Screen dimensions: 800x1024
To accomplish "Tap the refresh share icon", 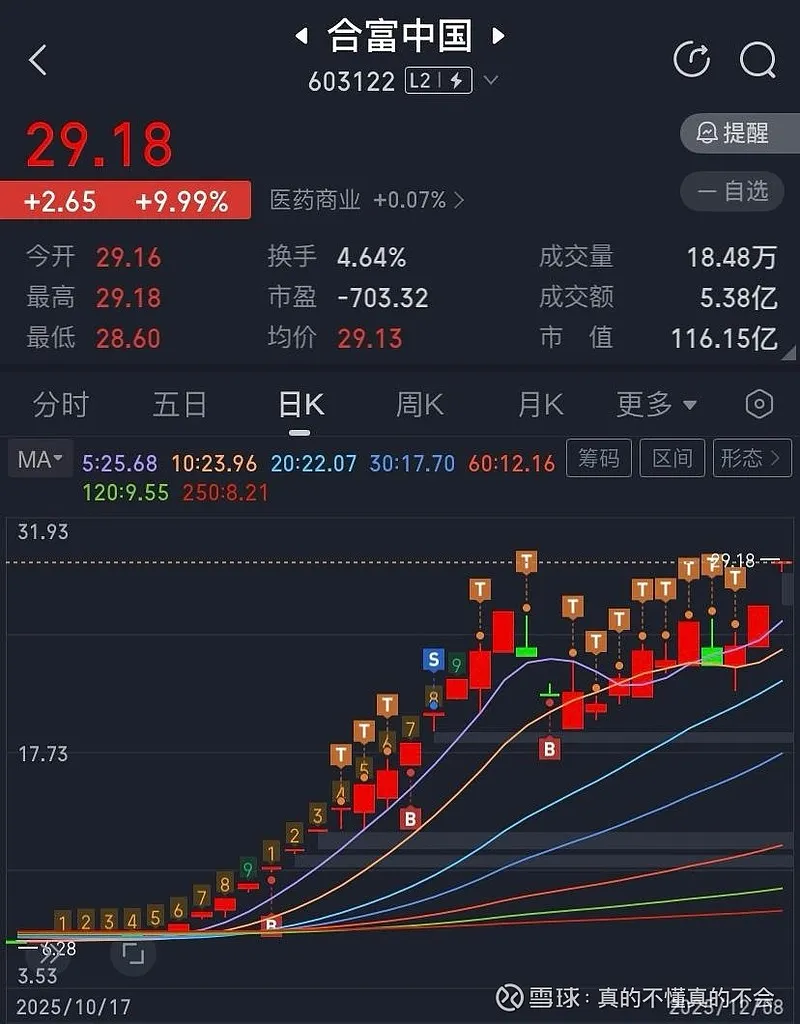I will tap(692, 60).
